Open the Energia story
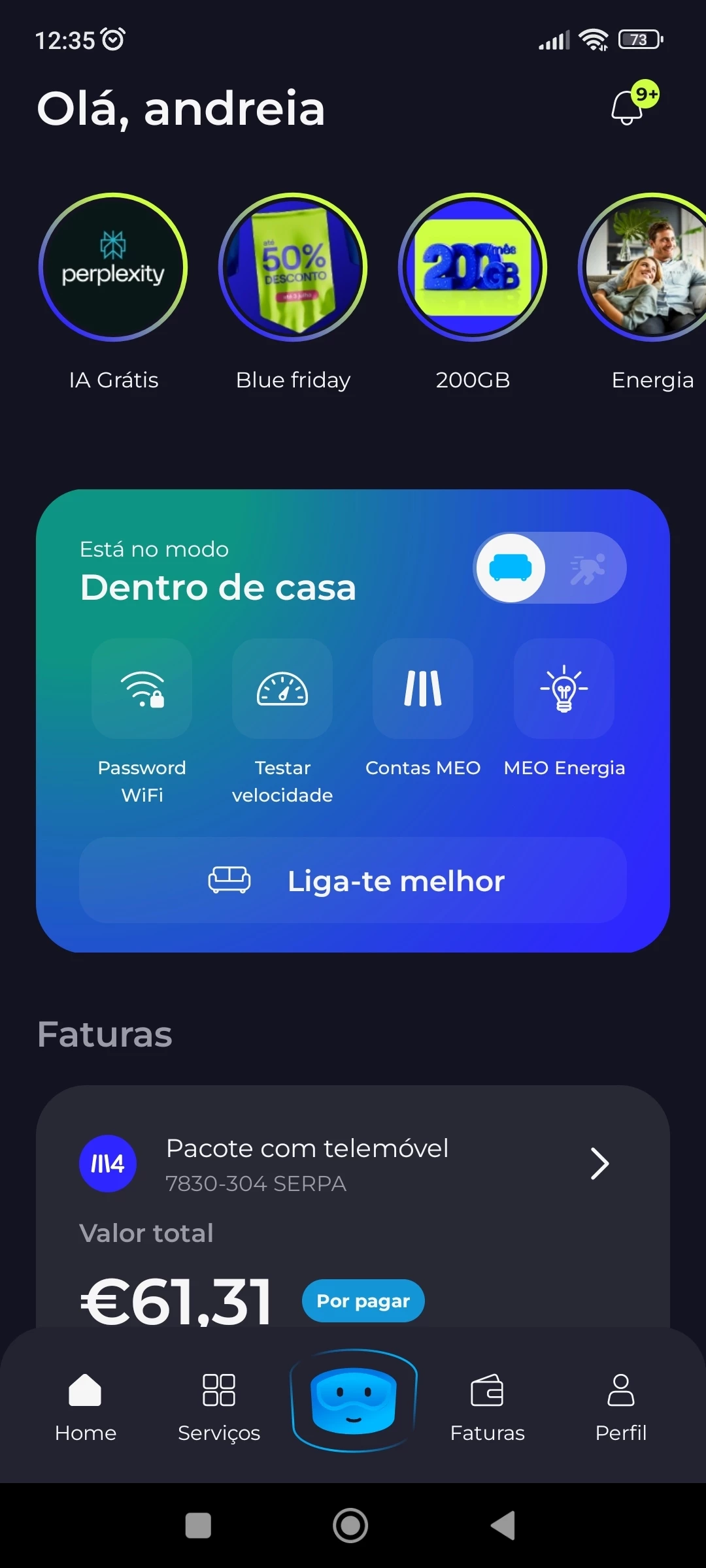Image resolution: width=706 pixels, height=1568 pixels. tap(647, 267)
